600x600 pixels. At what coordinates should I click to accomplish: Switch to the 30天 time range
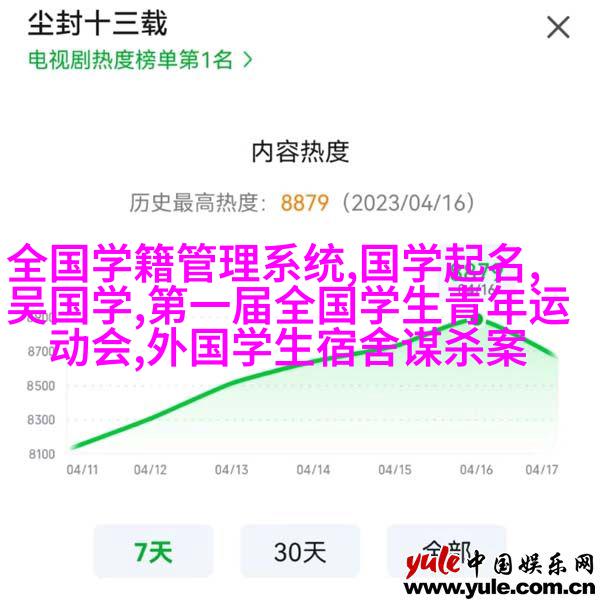pyautogui.click(x=300, y=551)
